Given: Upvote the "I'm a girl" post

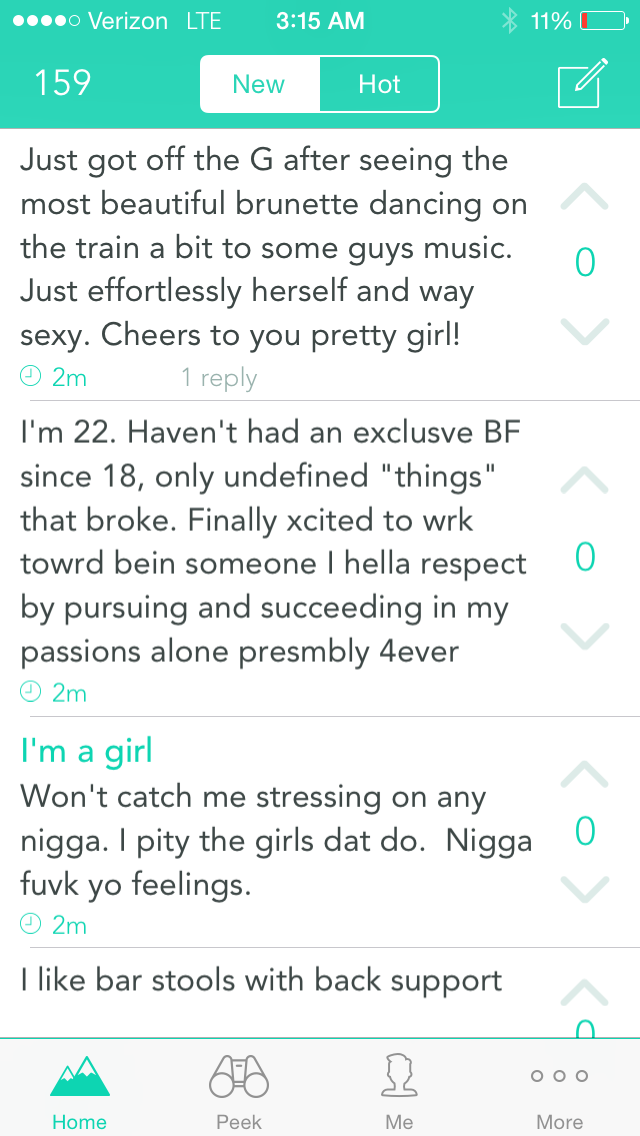Looking at the screenshot, I should tap(584, 772).
